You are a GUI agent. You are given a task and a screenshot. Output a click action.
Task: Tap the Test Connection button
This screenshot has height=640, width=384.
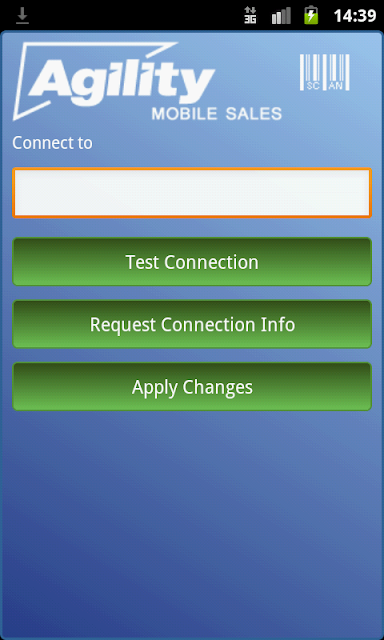(192, 262)
